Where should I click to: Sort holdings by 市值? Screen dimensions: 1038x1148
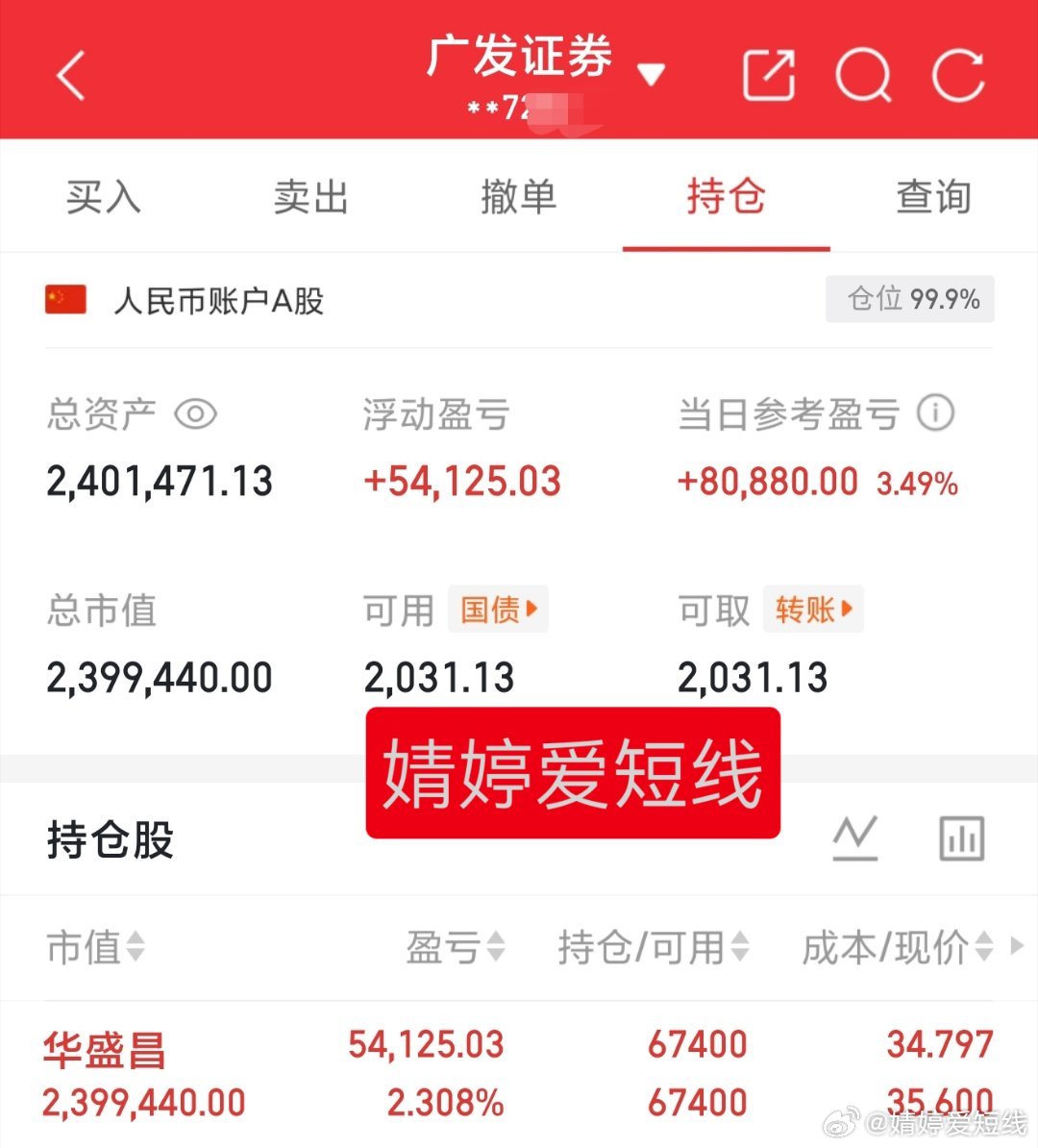(x=93, y=948)
